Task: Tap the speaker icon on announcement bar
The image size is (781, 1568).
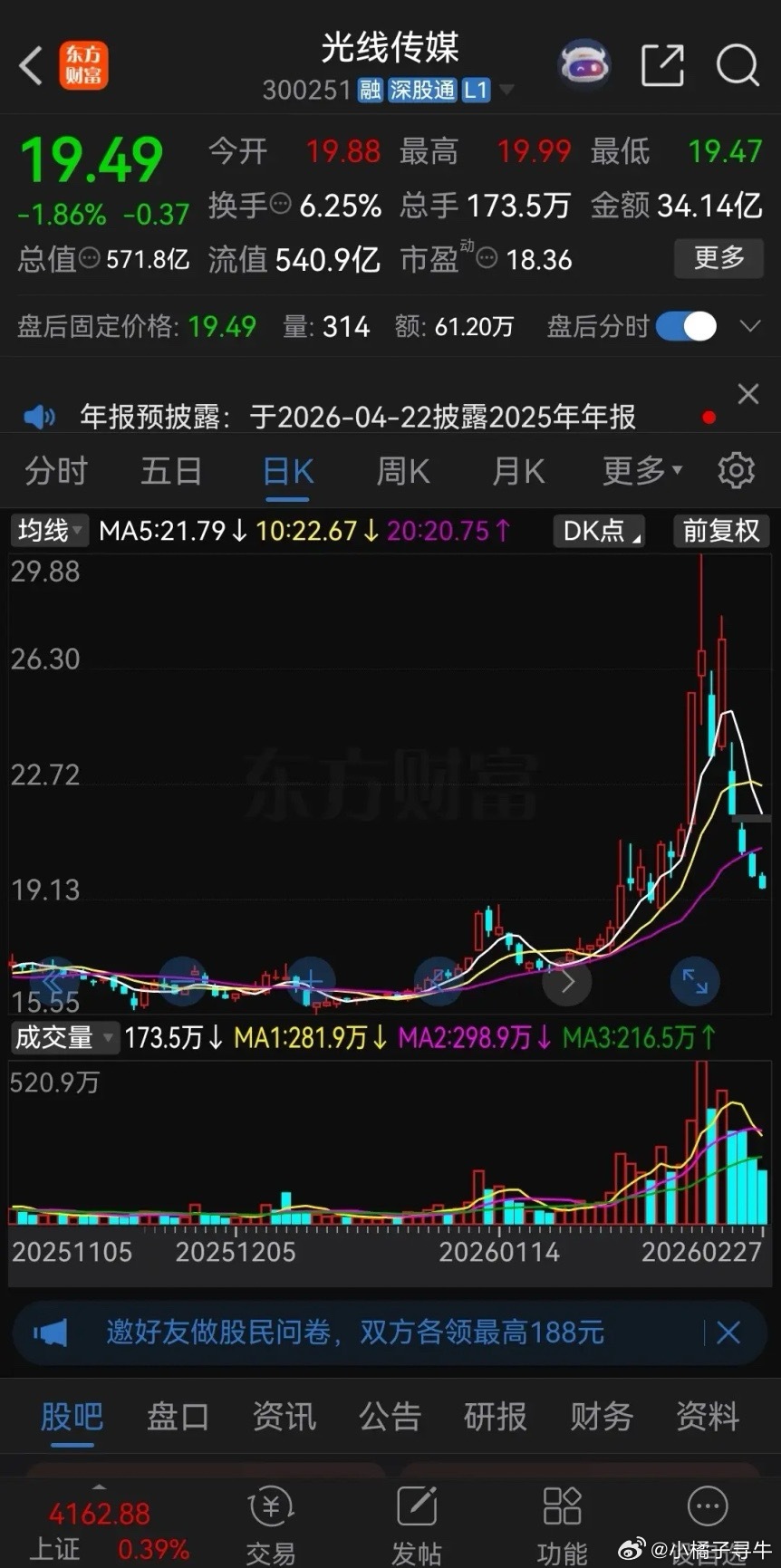Action: 39,416
